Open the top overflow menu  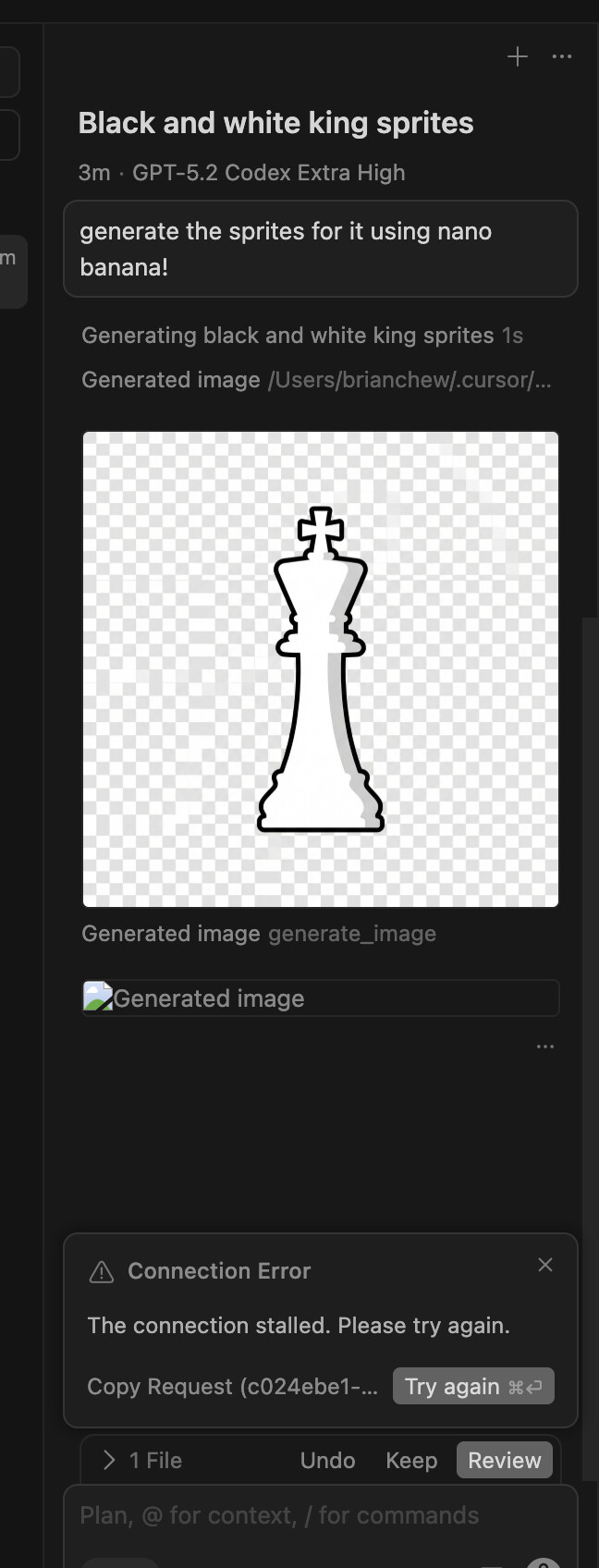click(562, 57)
